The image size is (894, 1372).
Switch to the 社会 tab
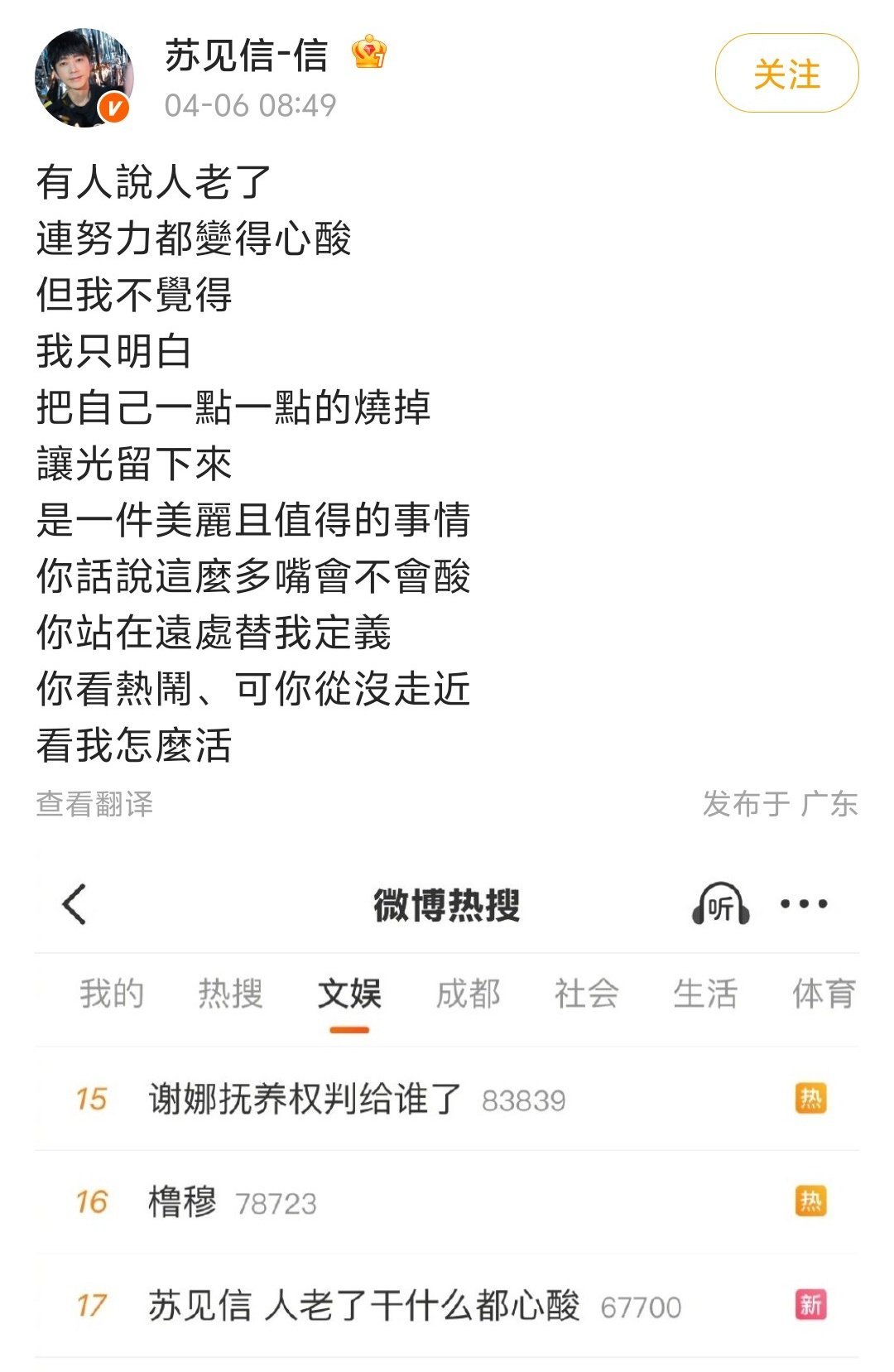(585, 996)
